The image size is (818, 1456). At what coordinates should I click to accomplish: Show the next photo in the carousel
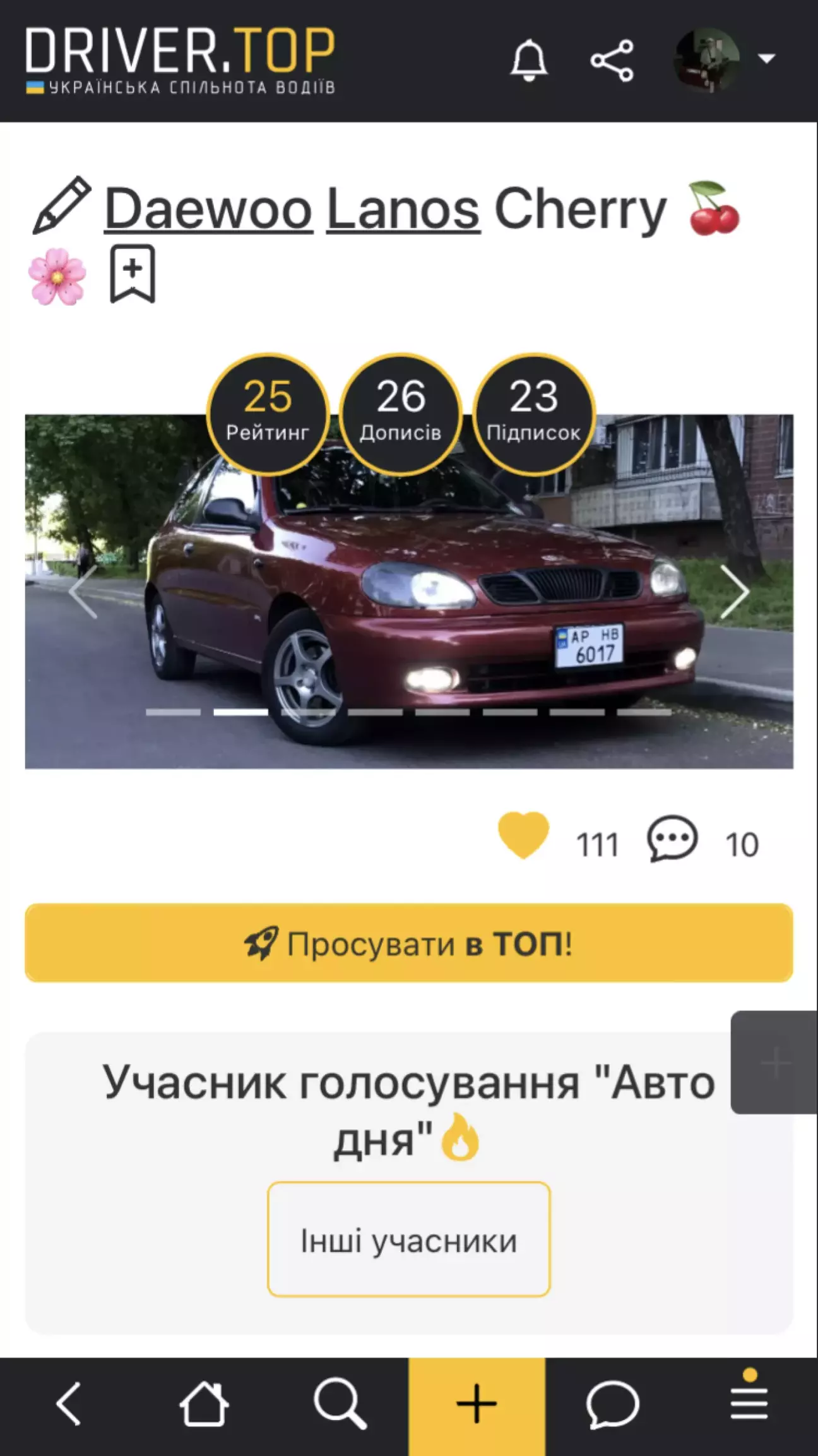tap(734, 592)
